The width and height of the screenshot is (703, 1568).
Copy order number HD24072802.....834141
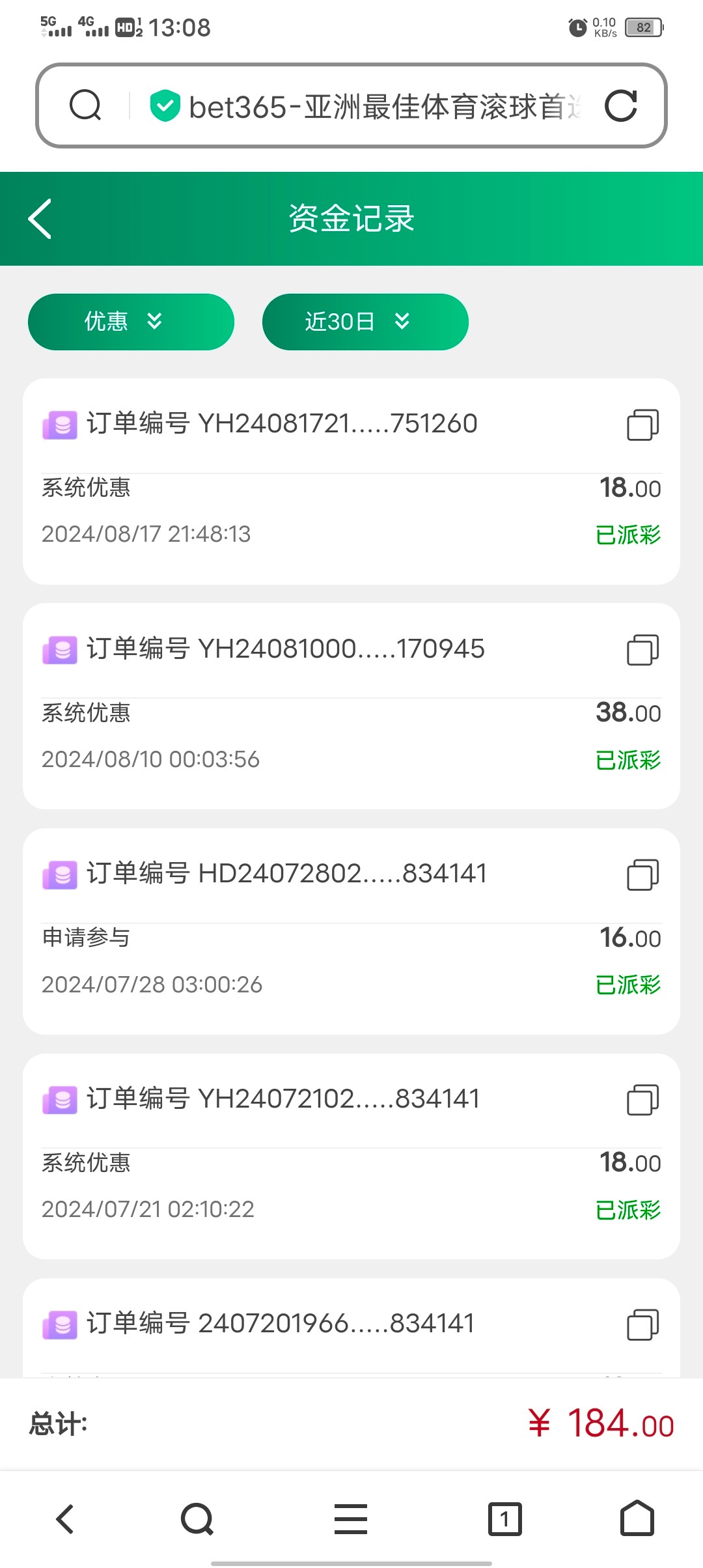[x=642, y=875]
